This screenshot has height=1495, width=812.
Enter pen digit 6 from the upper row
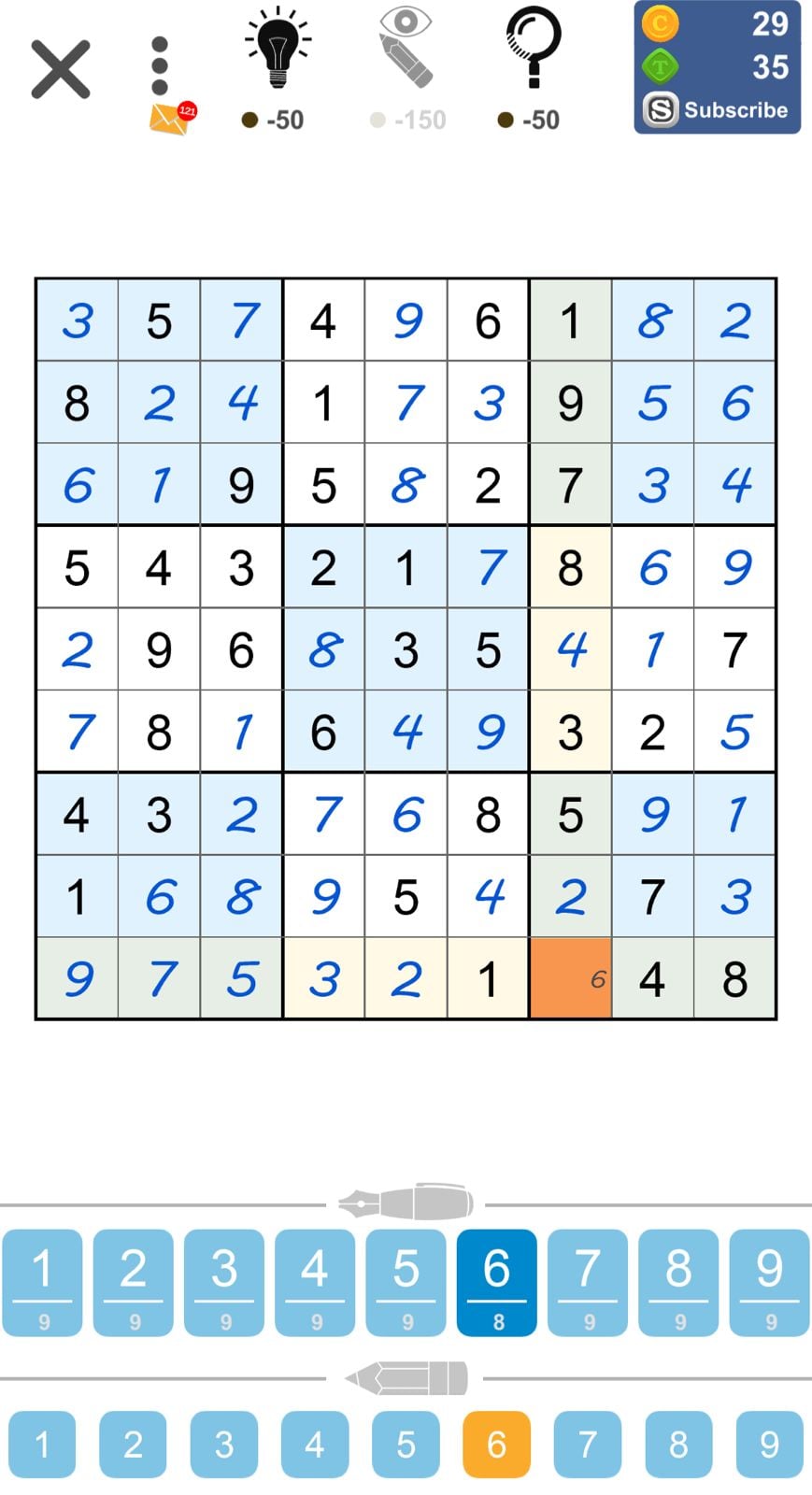pyautogui.click(x=496, y=1282)
